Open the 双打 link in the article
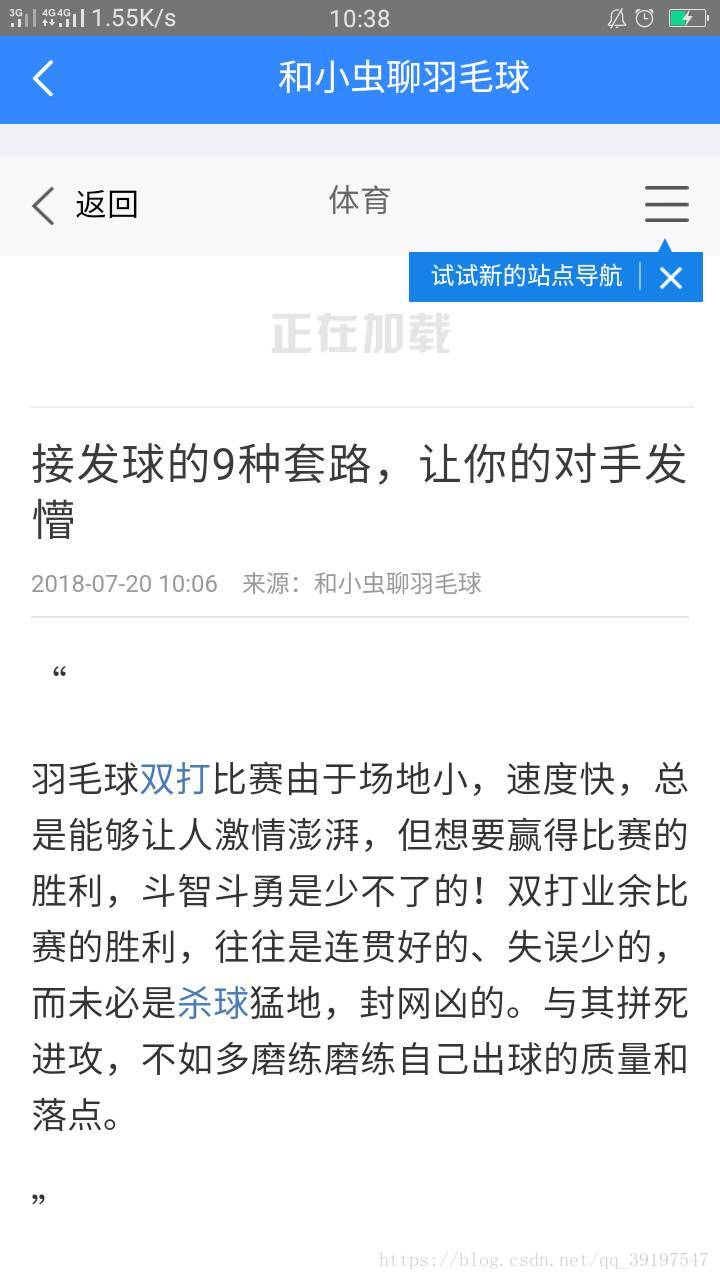Screen dimensions: 720x1280 pyautogui.click(x=176, y=778)
